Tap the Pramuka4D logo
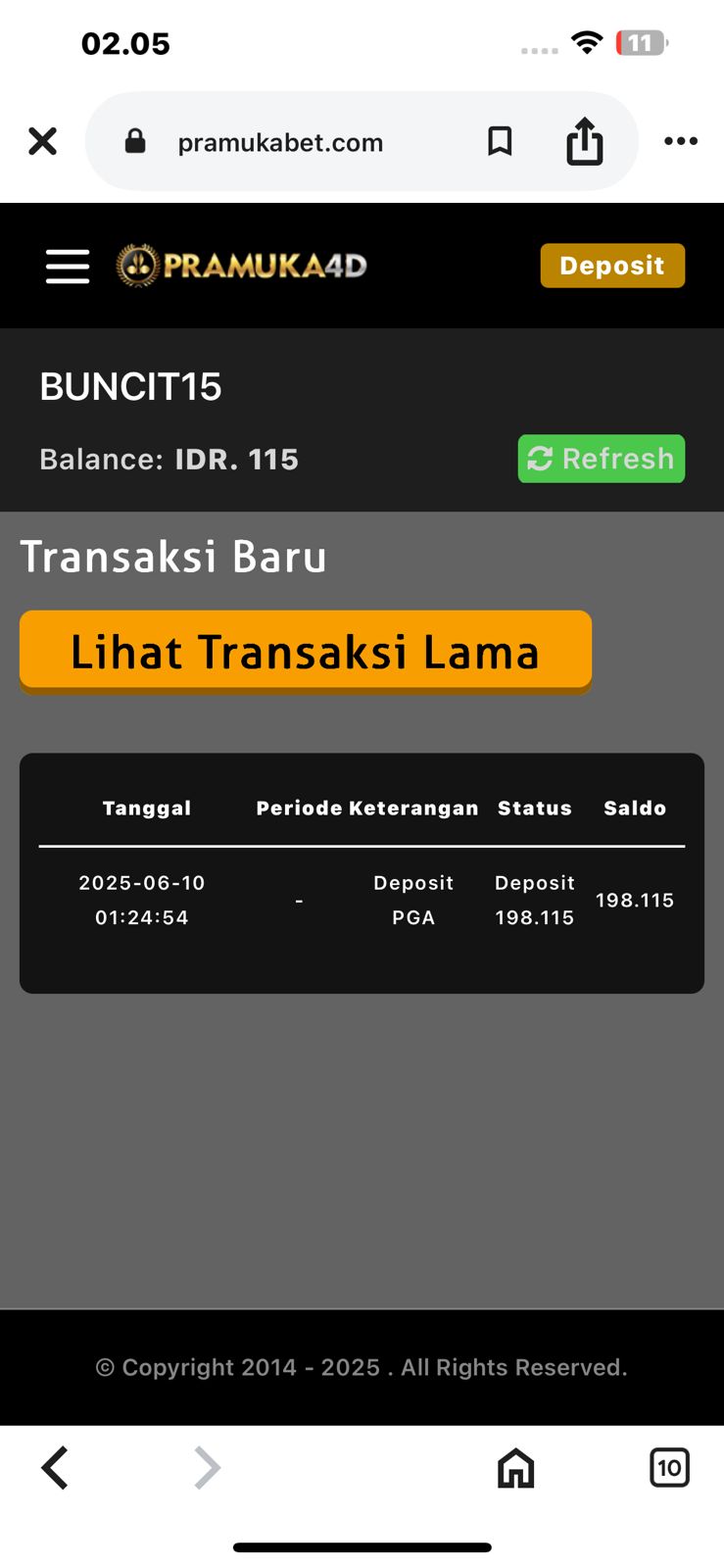724x1568 pixels. pos(242,266)
